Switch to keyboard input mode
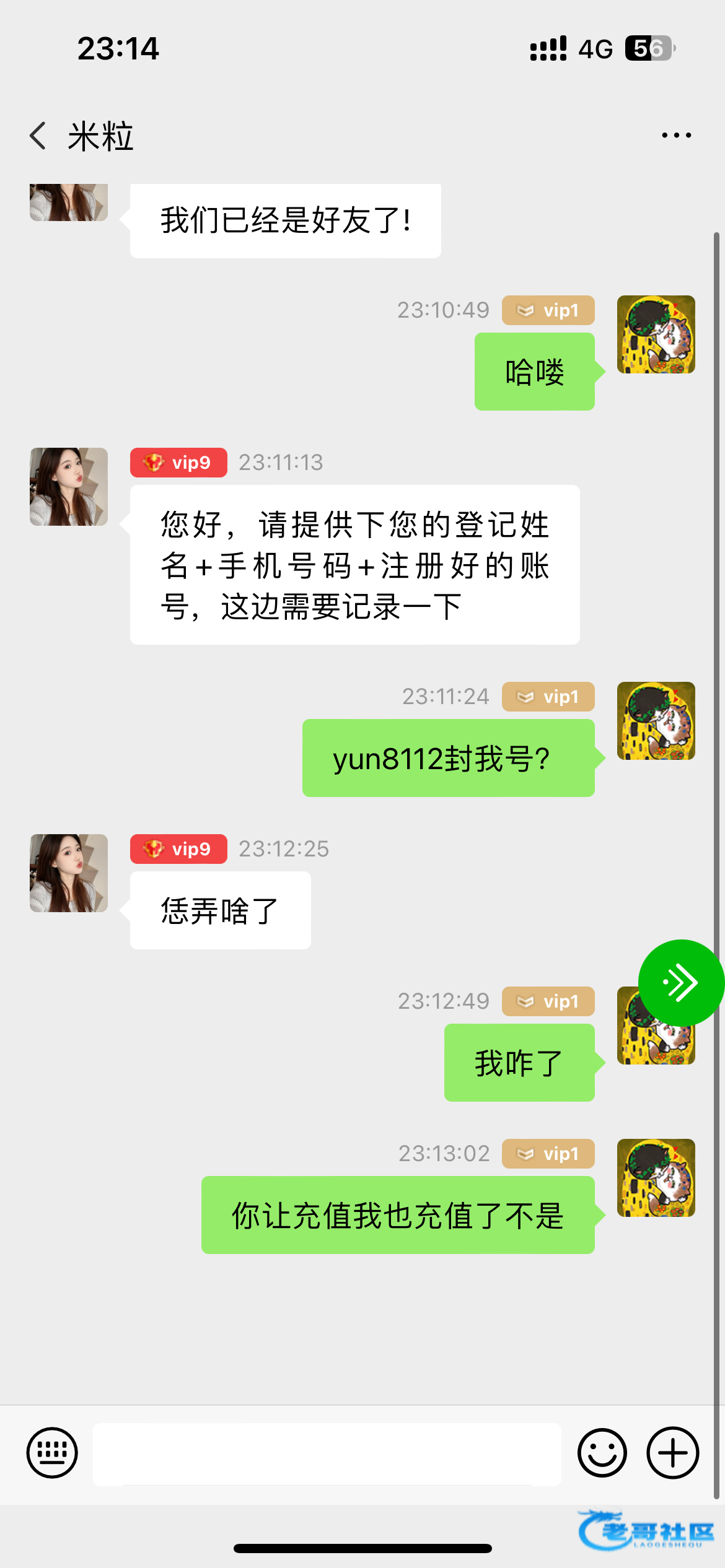Image resolution: width=725 pixels, height=1568 pixels. coord(52,1453)
